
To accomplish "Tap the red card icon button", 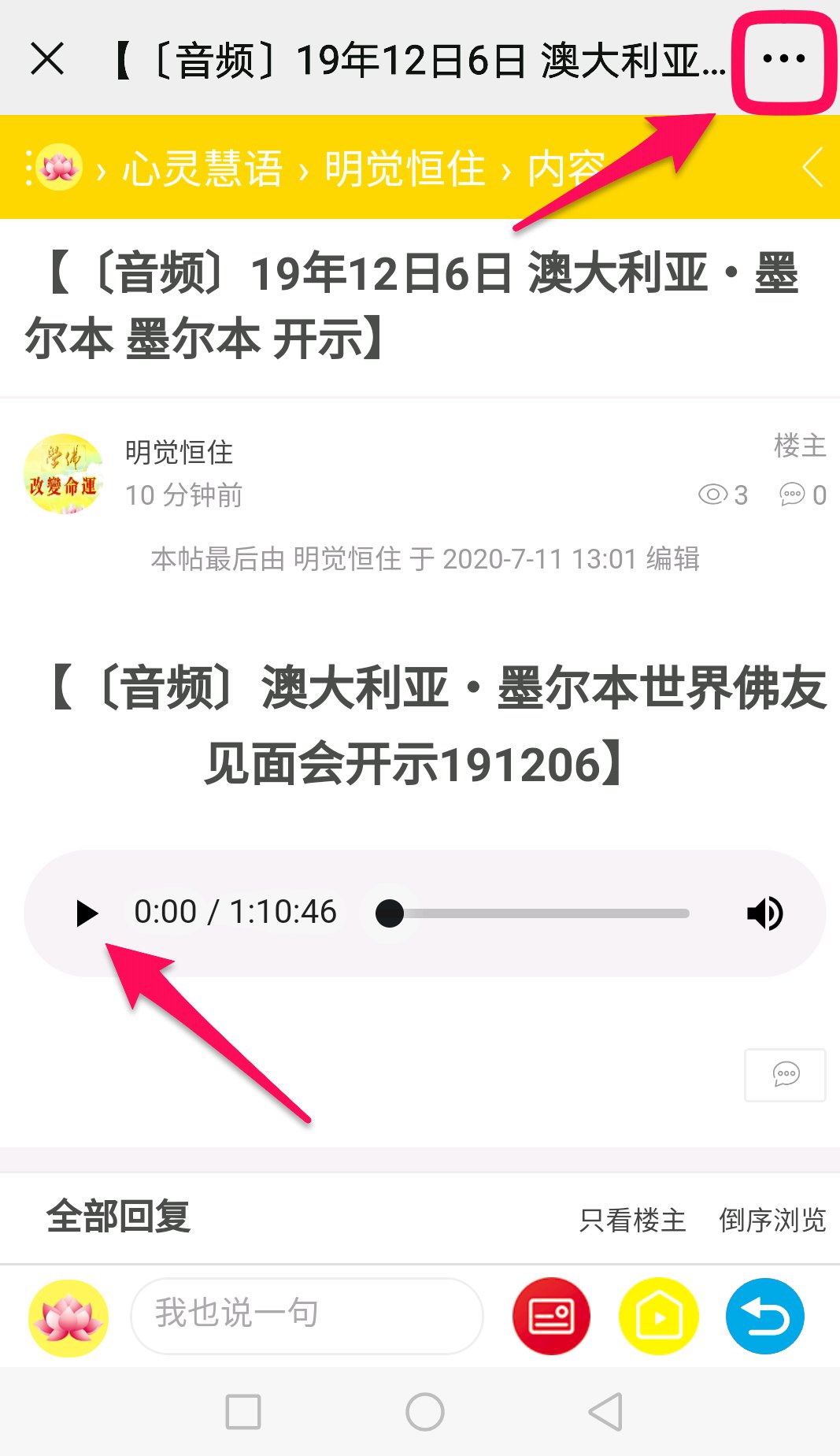I will (551, 1316).
